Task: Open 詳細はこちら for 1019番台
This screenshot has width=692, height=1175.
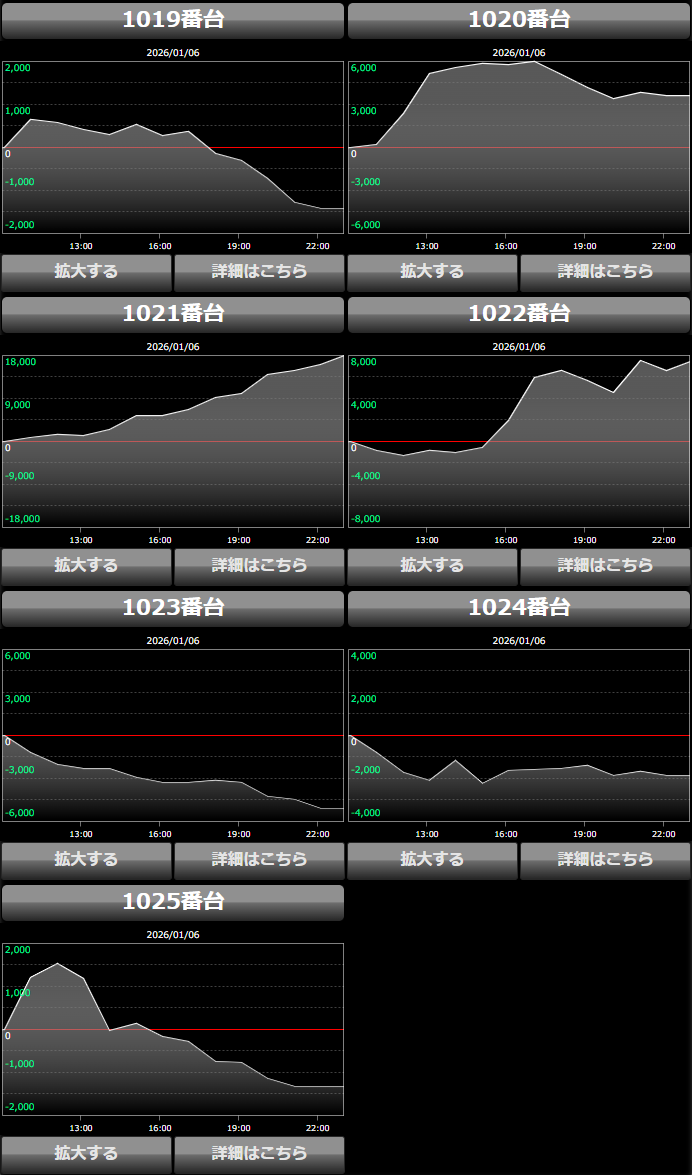Action: 259,271
